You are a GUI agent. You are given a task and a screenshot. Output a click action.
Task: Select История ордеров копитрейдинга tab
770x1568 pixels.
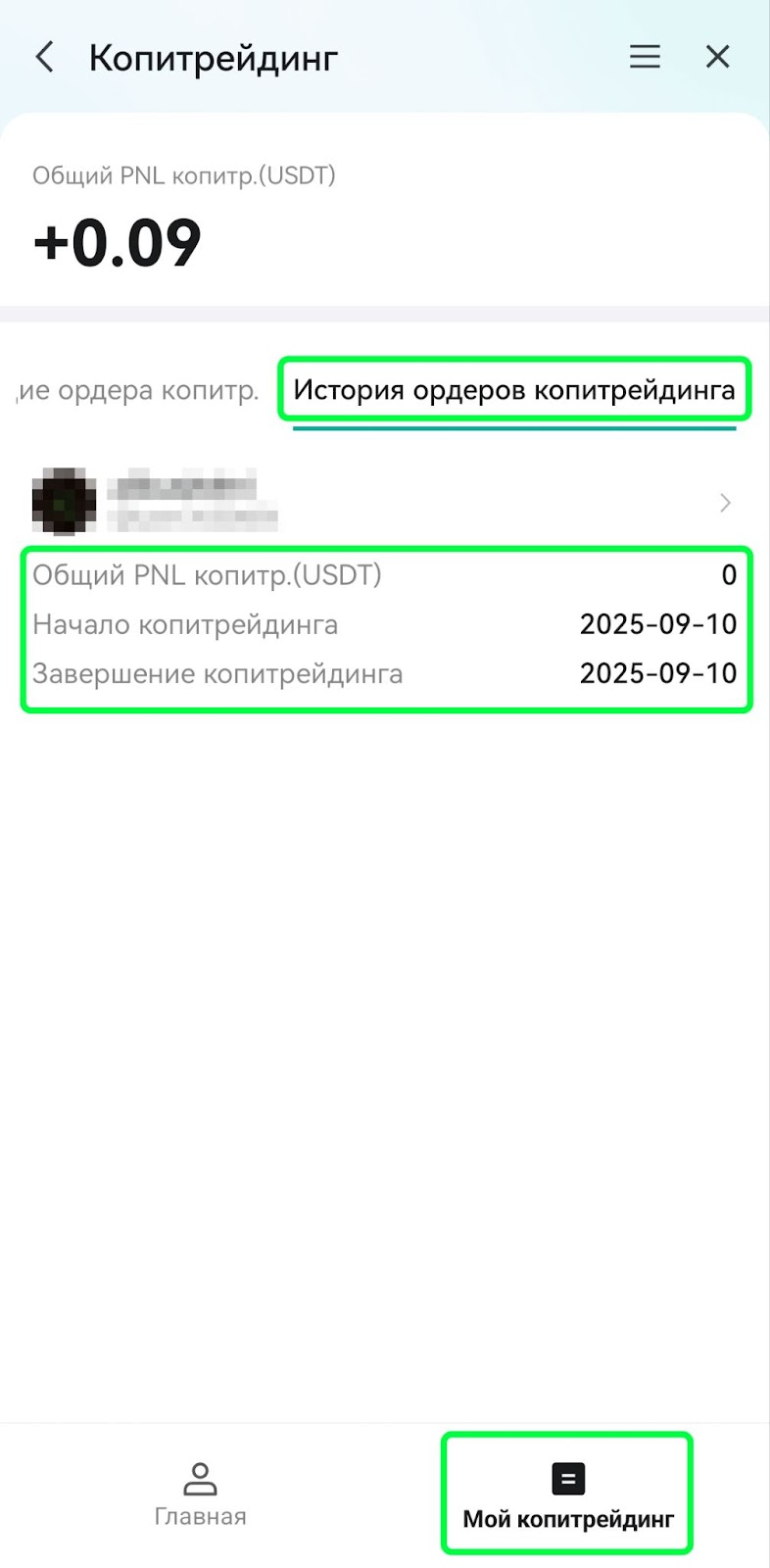point(514,390)
